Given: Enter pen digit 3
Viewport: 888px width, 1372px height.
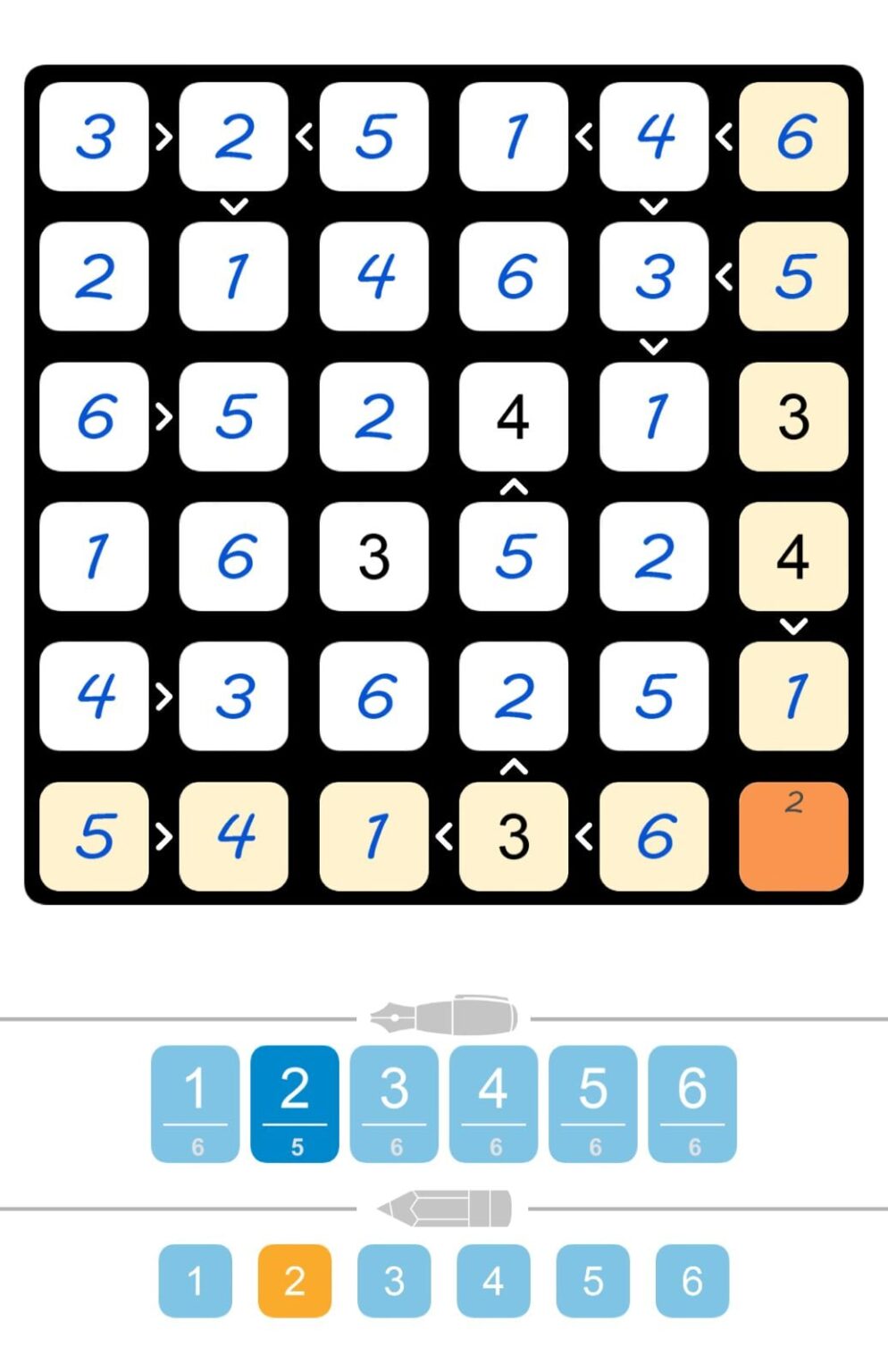Looking at the screenshot, I should 394,1102.
